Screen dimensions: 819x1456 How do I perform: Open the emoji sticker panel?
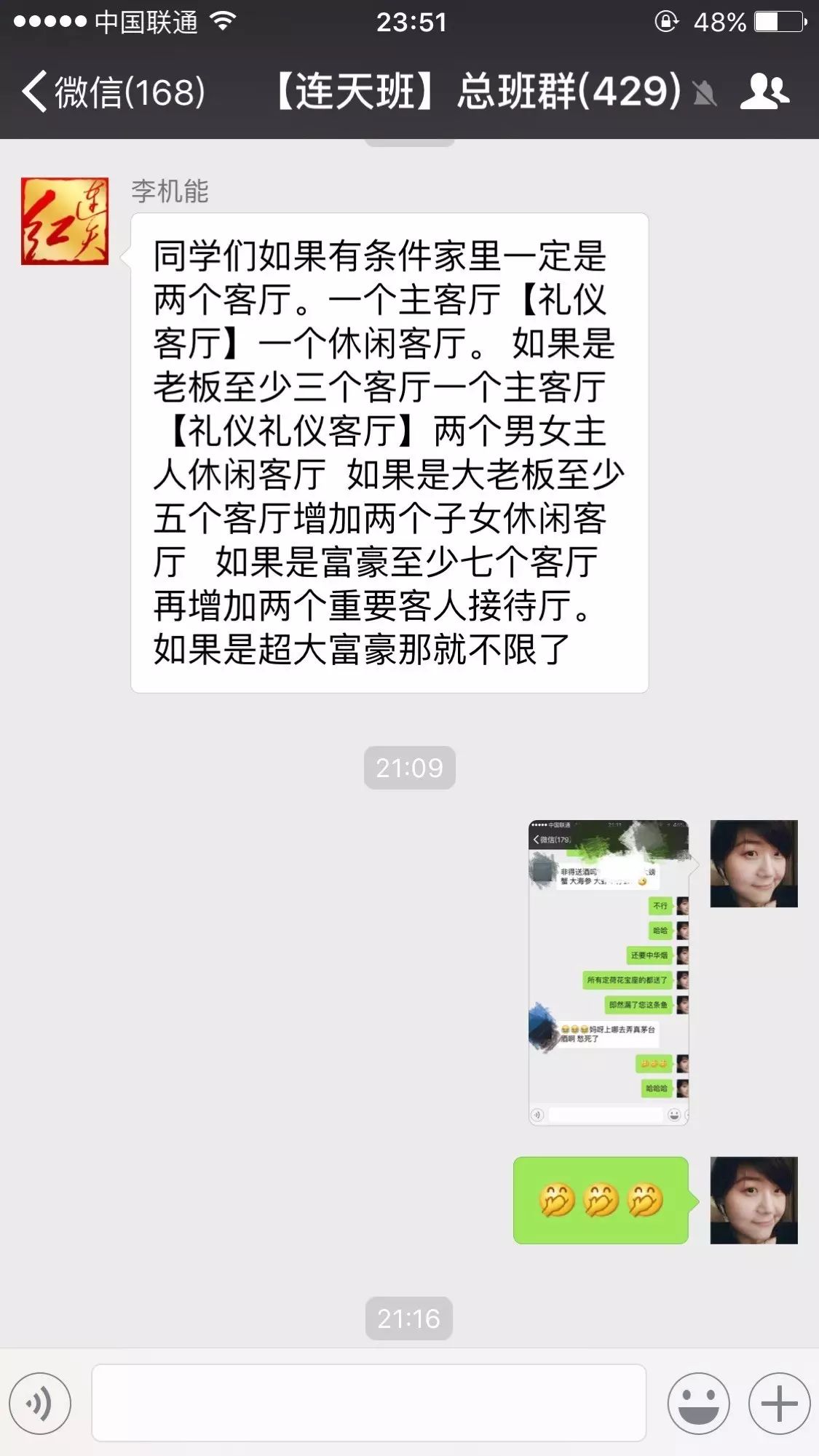pos(698,1404)
